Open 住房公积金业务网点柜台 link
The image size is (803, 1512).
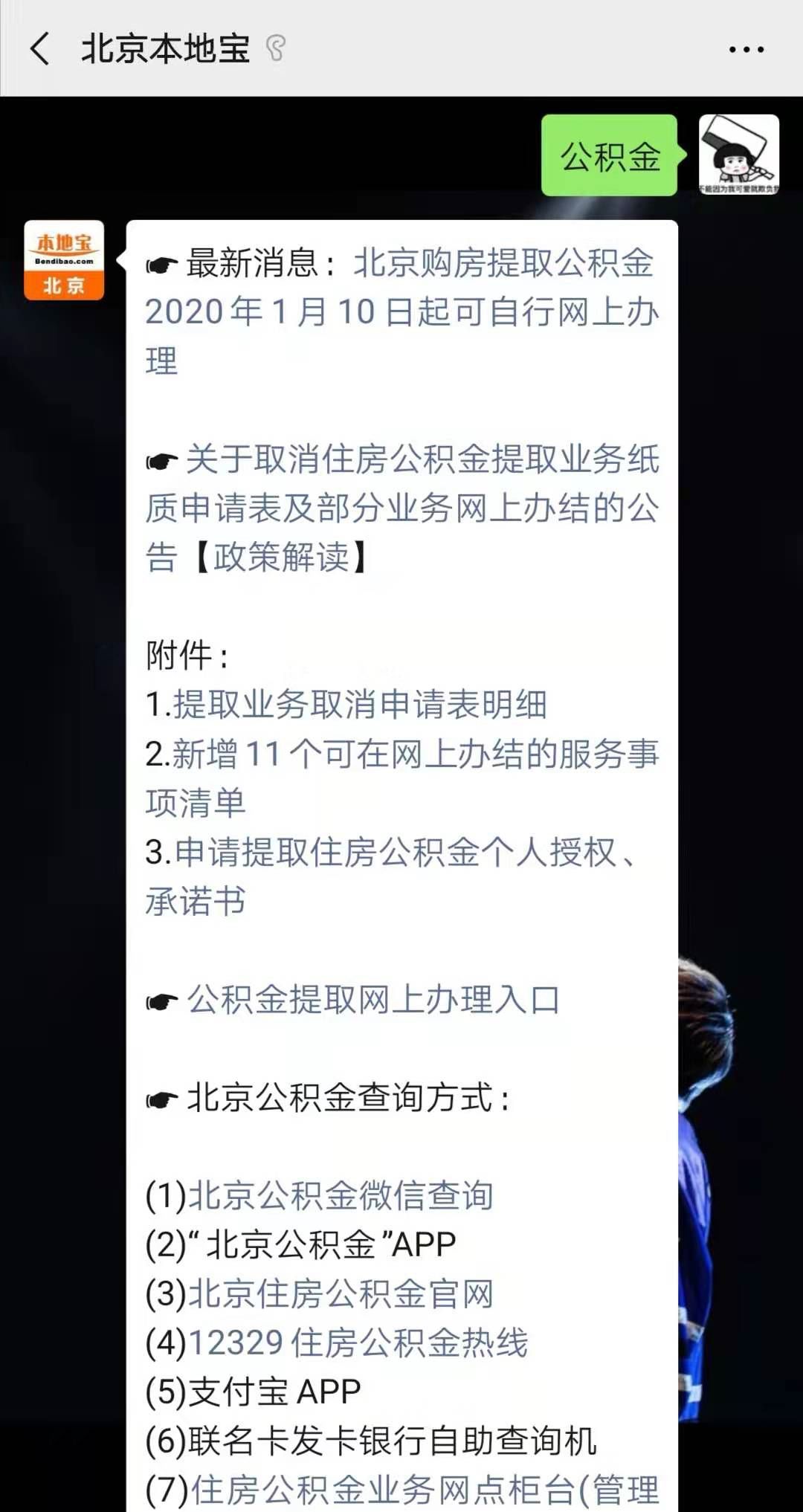[x=424, y=1490]
